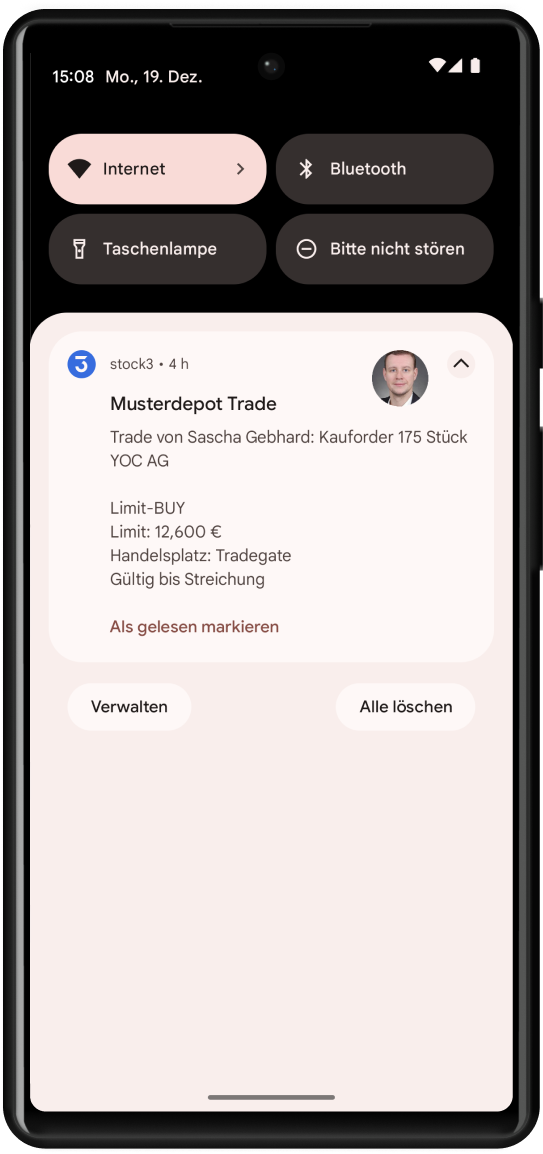Image resolution: width=543 pixels, height=1154 pixels.
Task: Clear notifications with Alle löschen
Action: pos(405,707)
